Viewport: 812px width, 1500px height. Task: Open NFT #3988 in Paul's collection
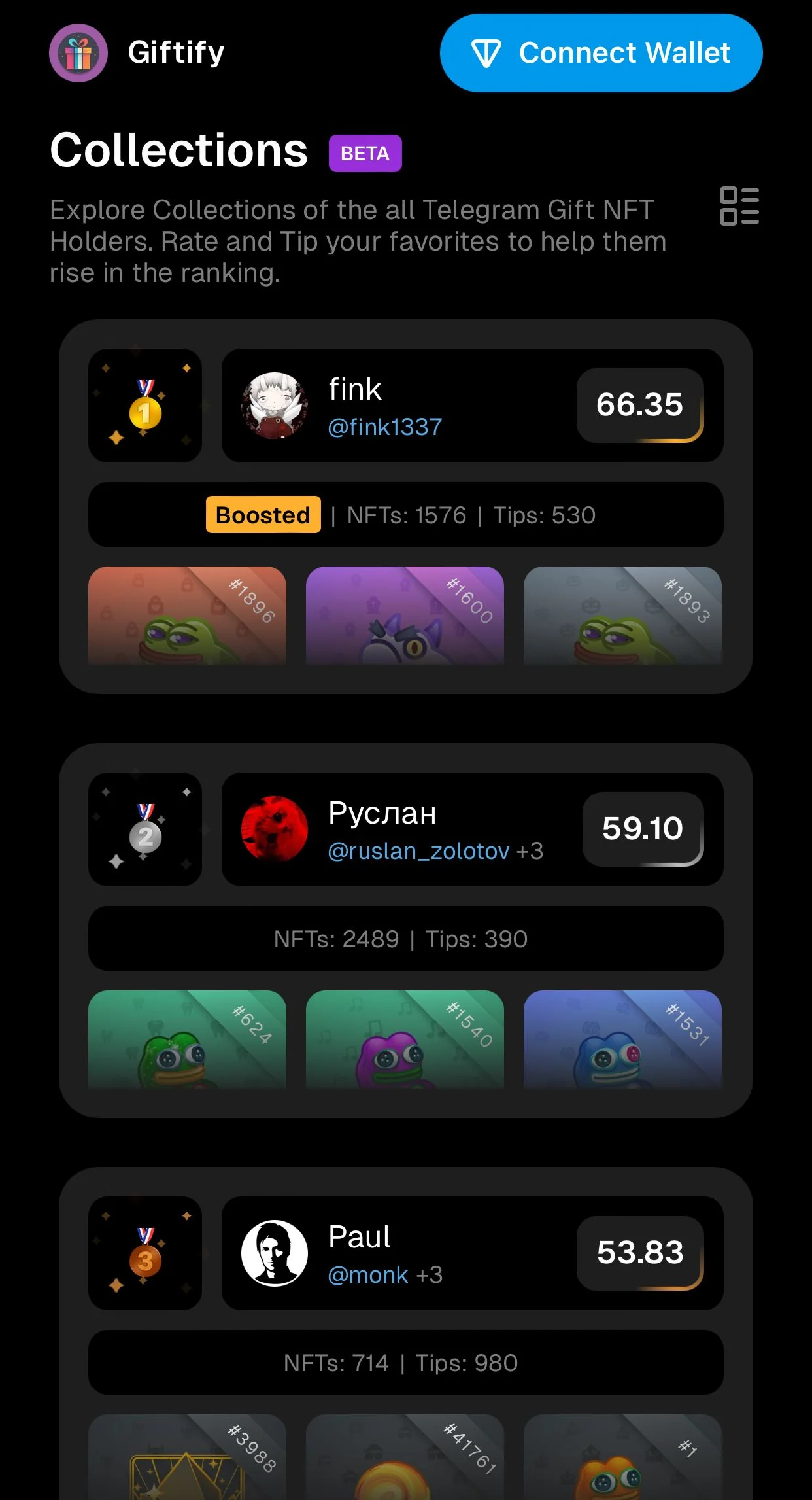pyautogui.click(x=187, y=1457)
